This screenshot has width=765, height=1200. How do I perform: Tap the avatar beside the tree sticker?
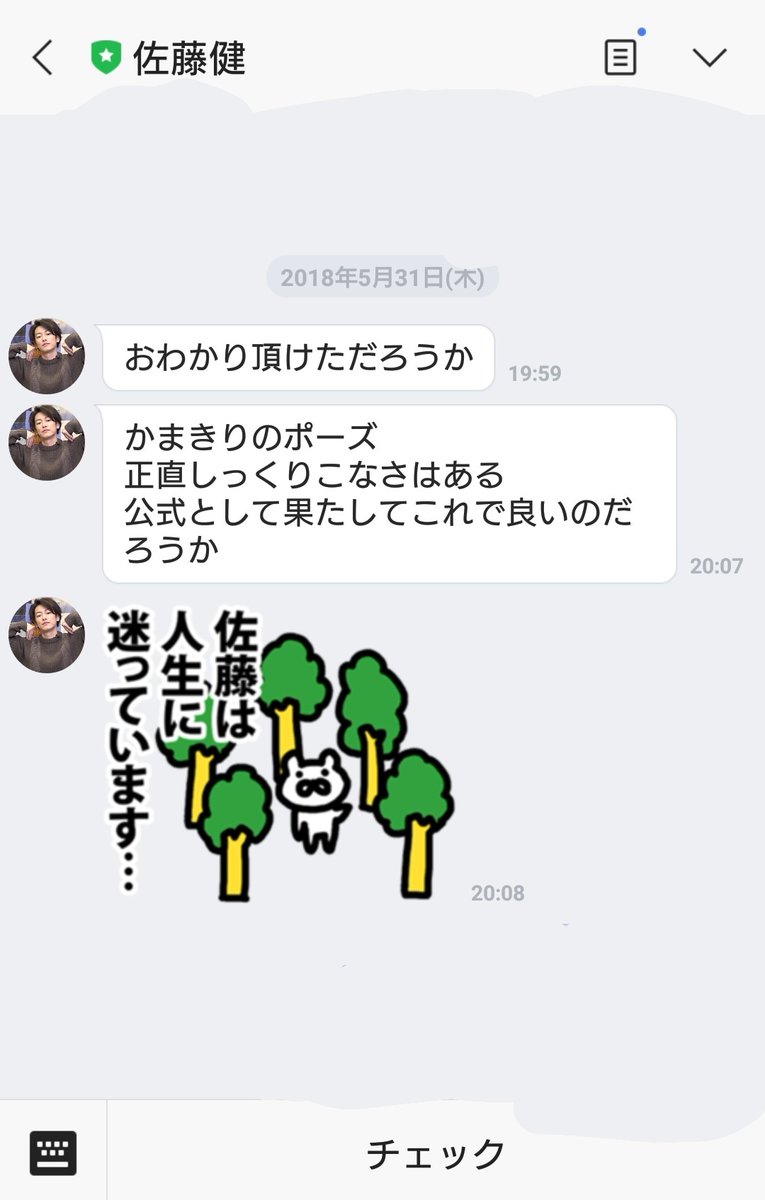[46, 633]
